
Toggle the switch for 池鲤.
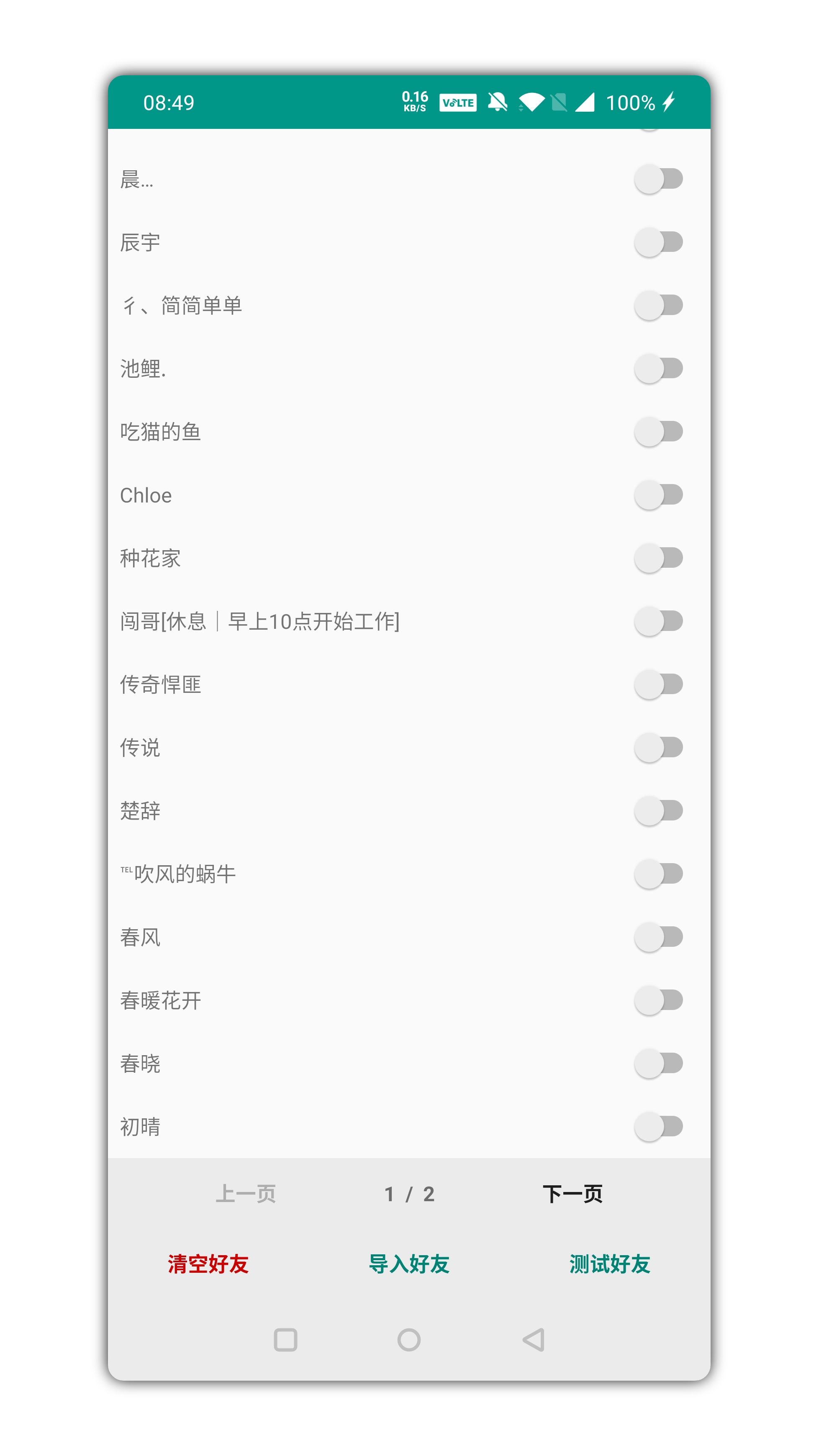pyautogui.click(x=658, y=369)
